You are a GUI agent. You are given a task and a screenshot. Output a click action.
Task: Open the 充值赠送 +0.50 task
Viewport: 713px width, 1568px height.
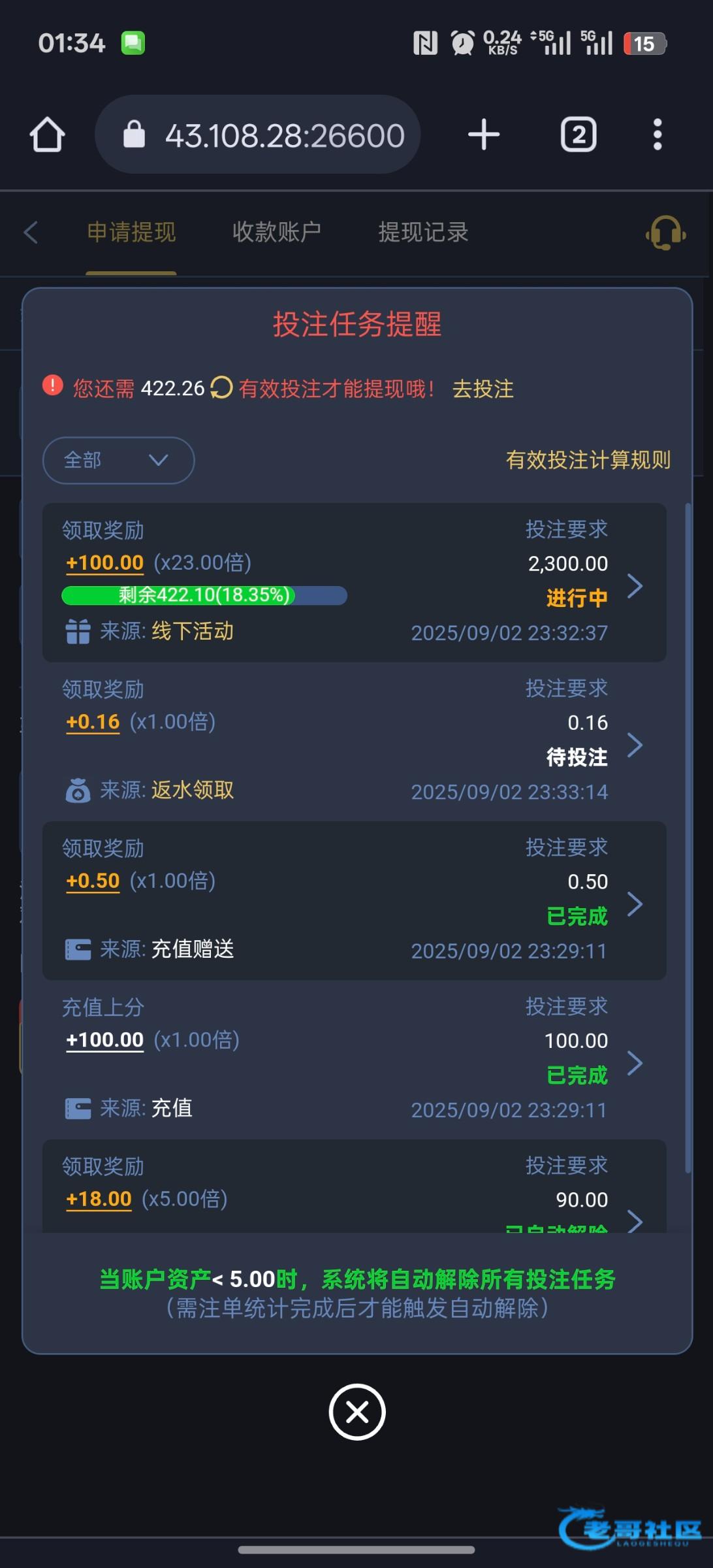354,900
